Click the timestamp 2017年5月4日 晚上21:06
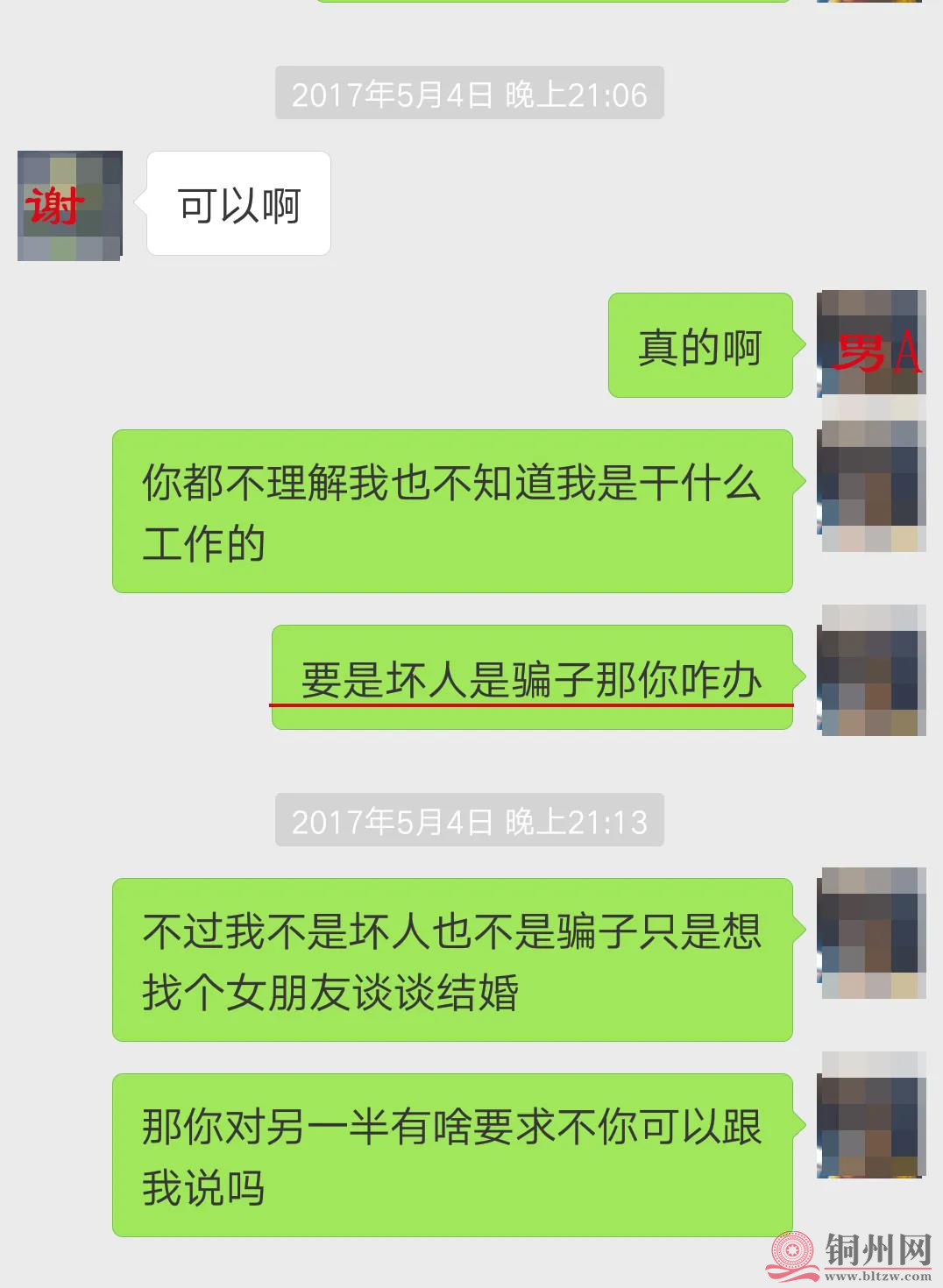The width and height of the screenshot is (943, 1288). click(x=471, y=96)
